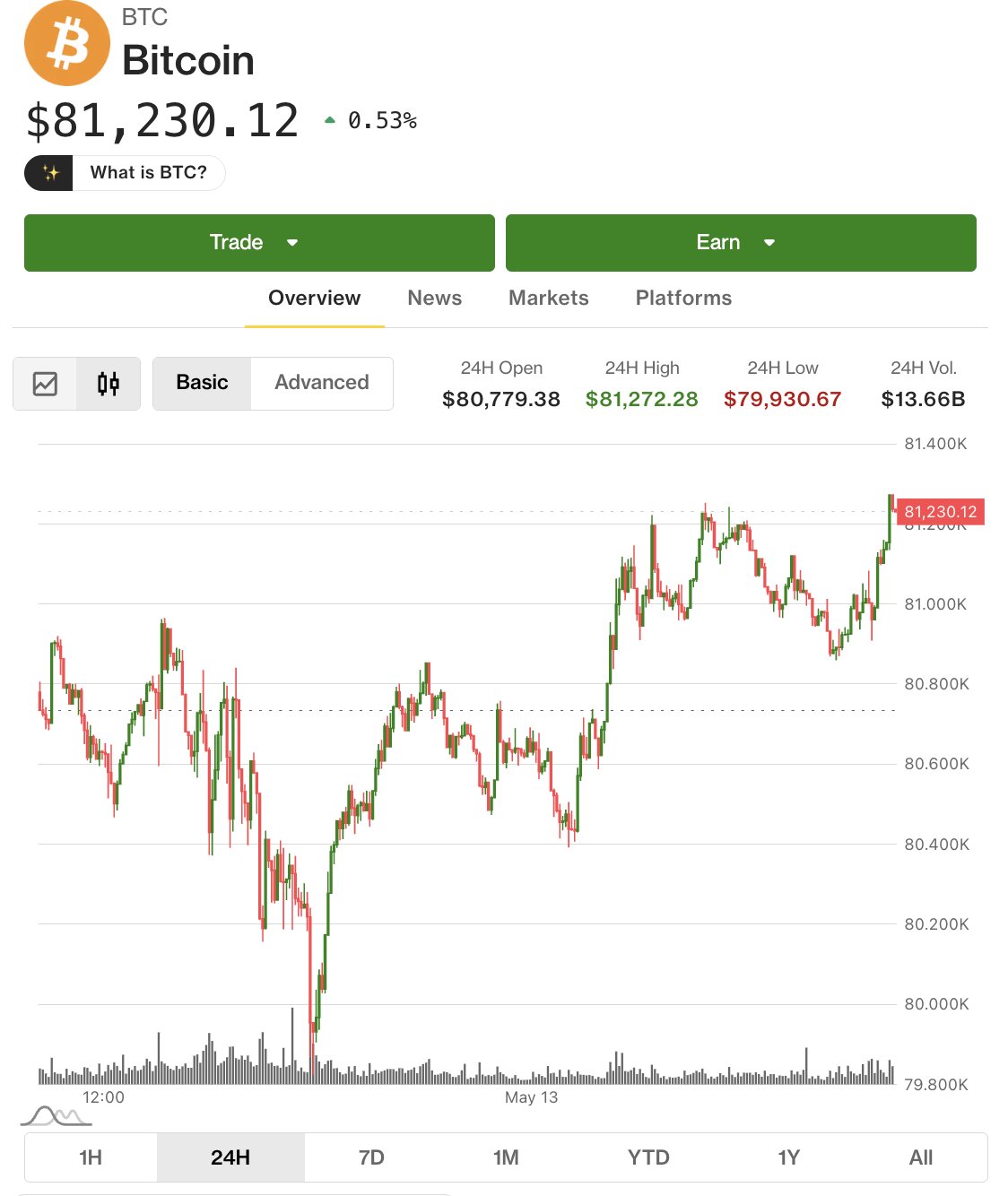Viewport: 1008px width, 1196px height.
Task: Switch to the Markets tab
Action: pyautogui.click(x=549, y=298)
